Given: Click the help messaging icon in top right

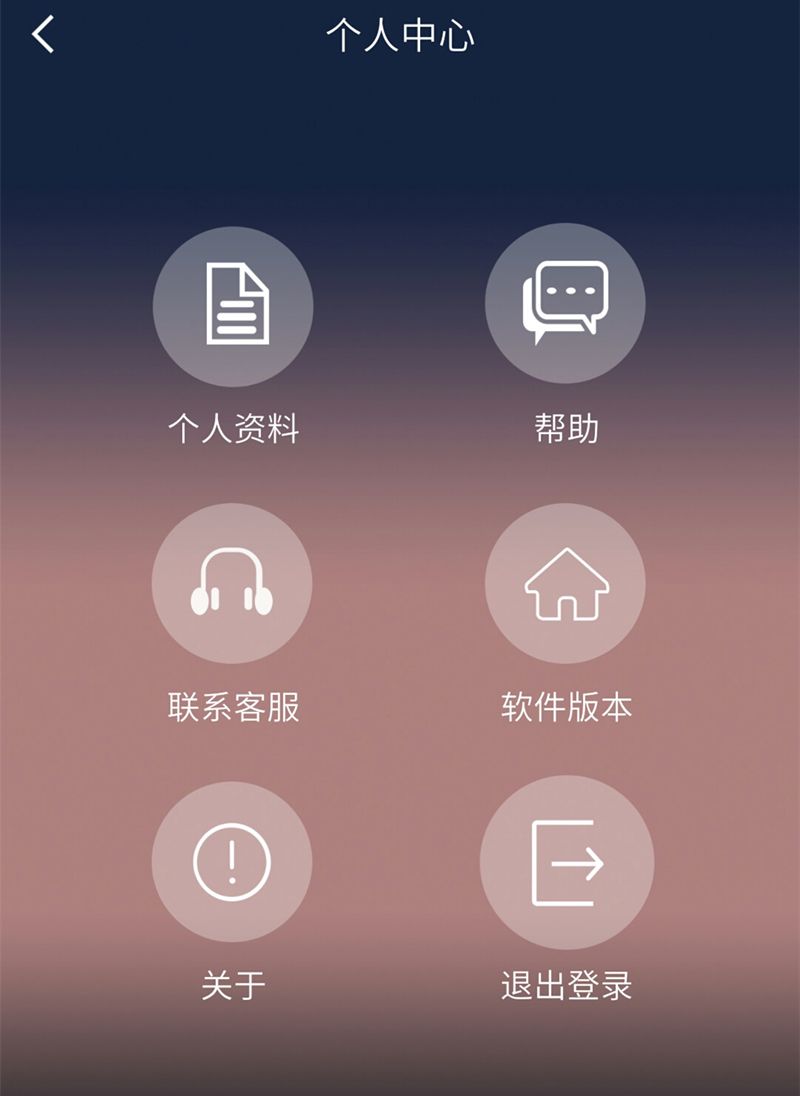Looking at the screenshot, I should [565, 302].
